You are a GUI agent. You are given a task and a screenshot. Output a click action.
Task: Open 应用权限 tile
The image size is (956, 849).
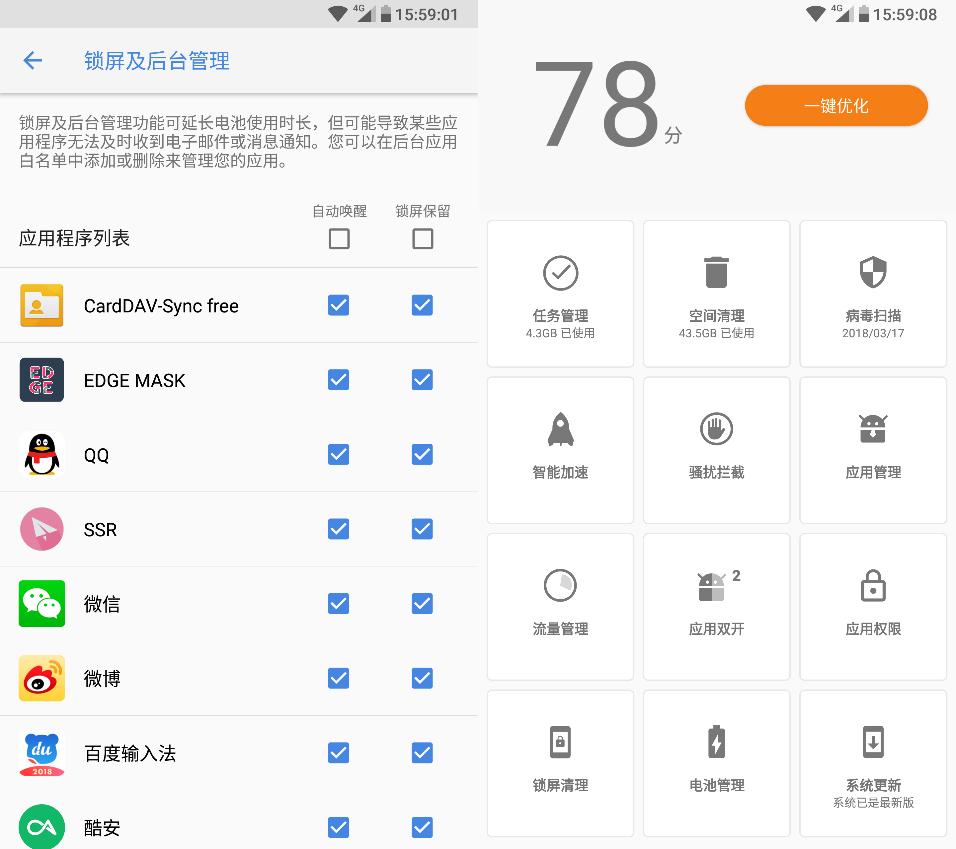pos(873,606)
